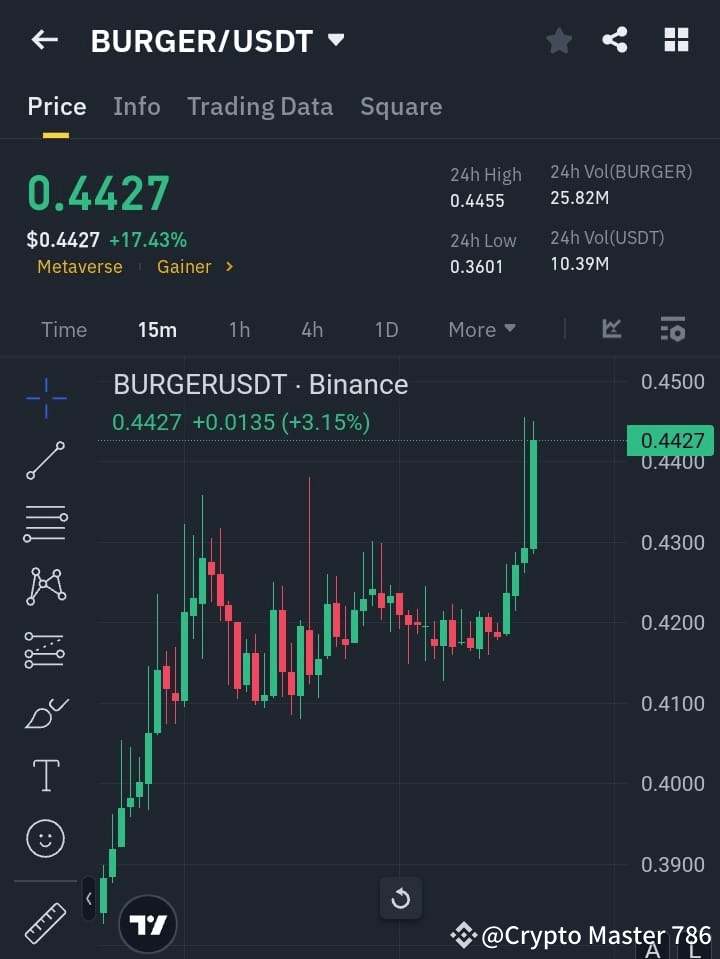Image resolution: width=720 pixels, height=959 pixels.
Task: Open the horizontal lines drawing tool
Action: [45, 524]
